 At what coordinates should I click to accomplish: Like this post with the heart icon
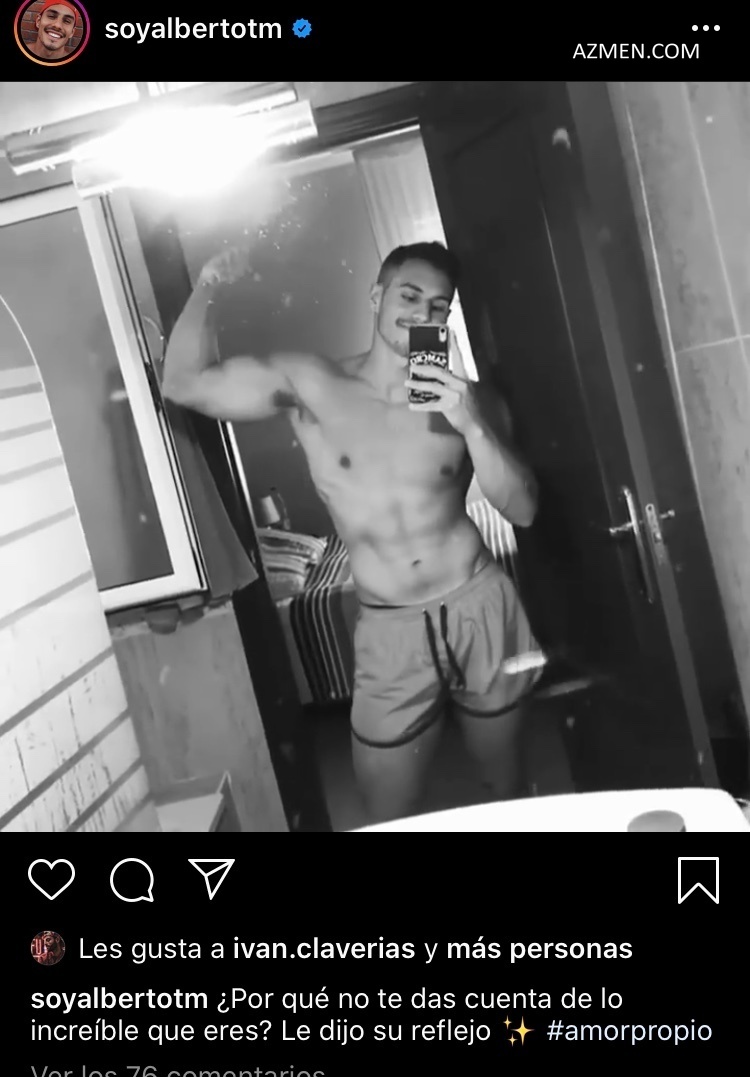[51, 879]
